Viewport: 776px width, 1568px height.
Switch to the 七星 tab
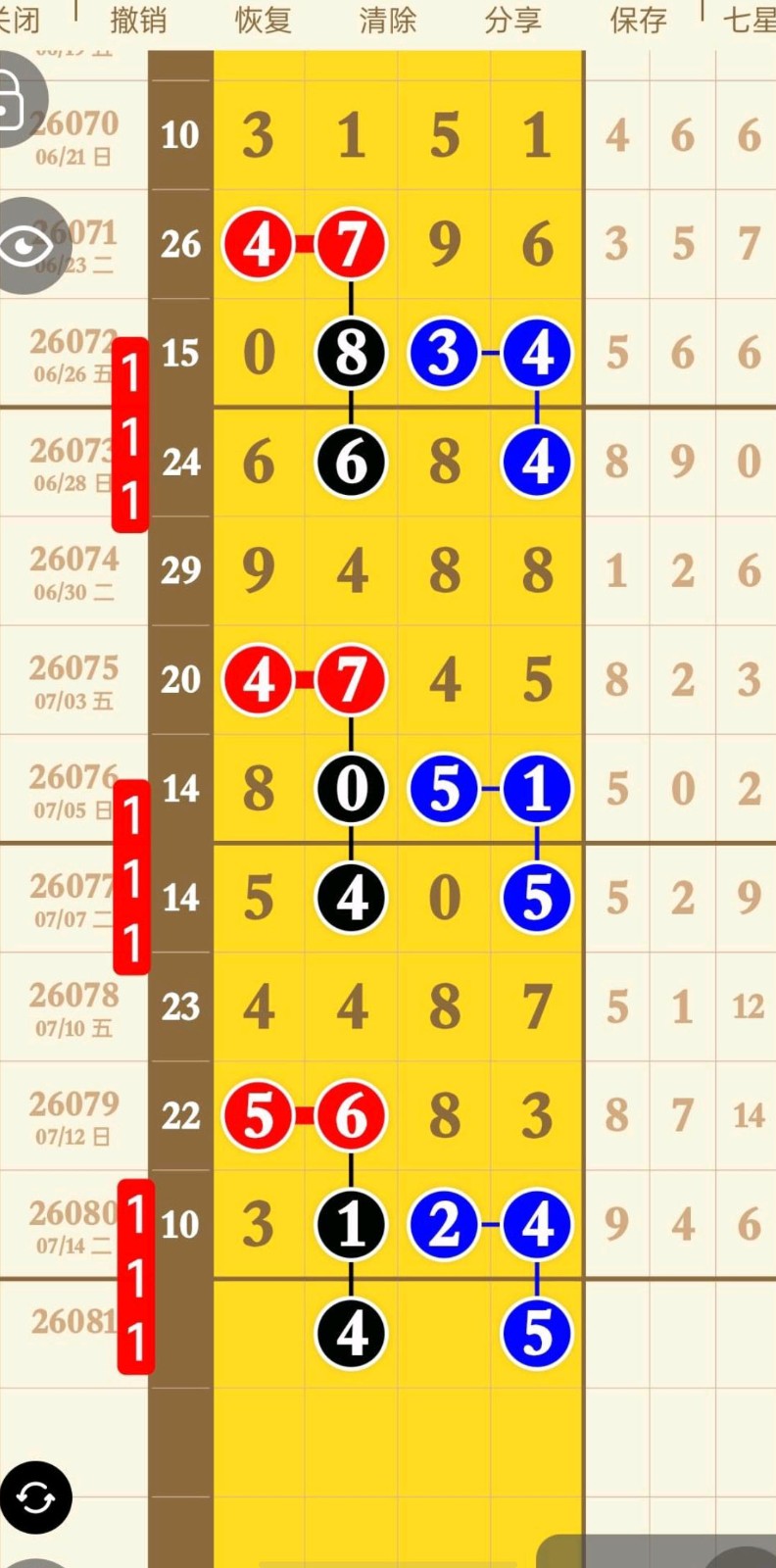pos(750,20)
